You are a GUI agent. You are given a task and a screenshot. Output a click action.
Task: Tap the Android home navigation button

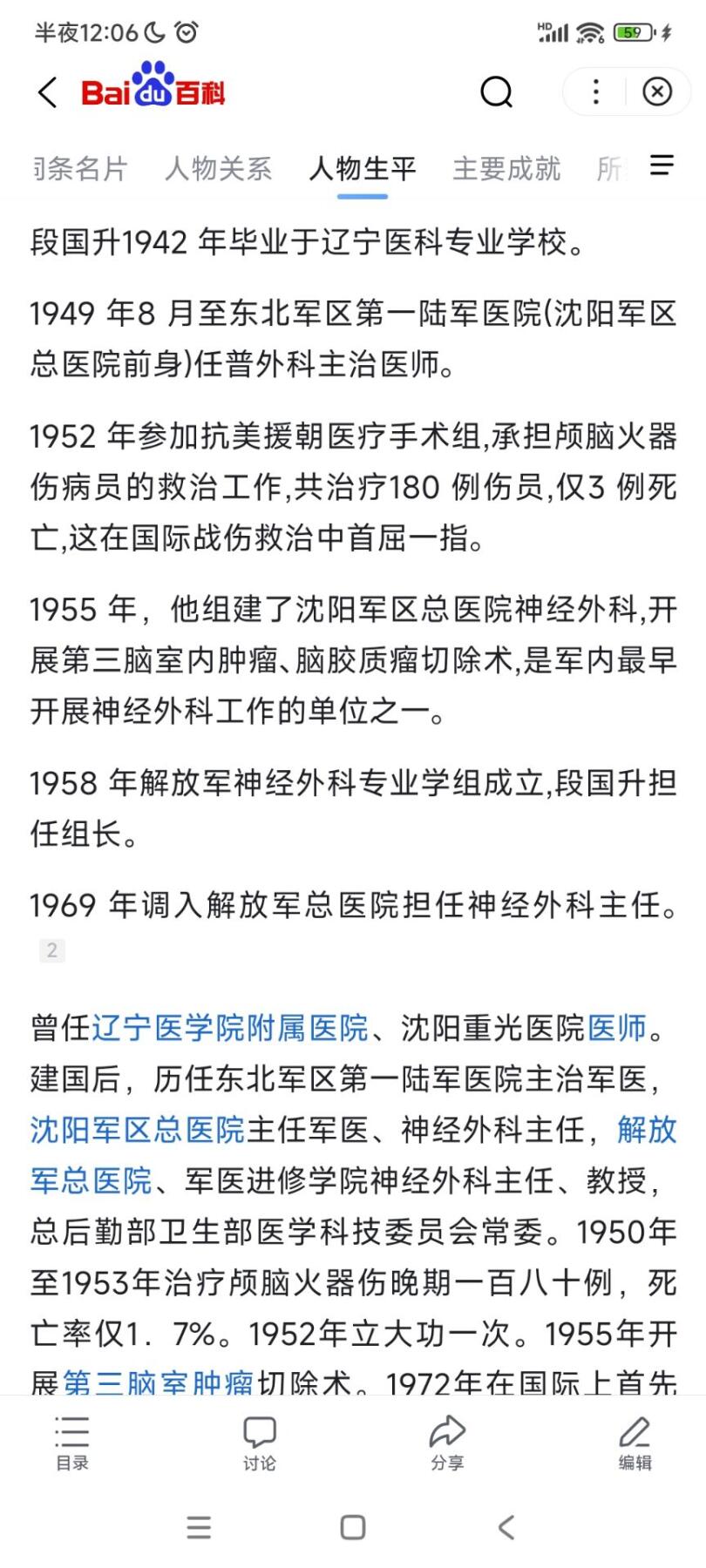tap(353, 1529)
